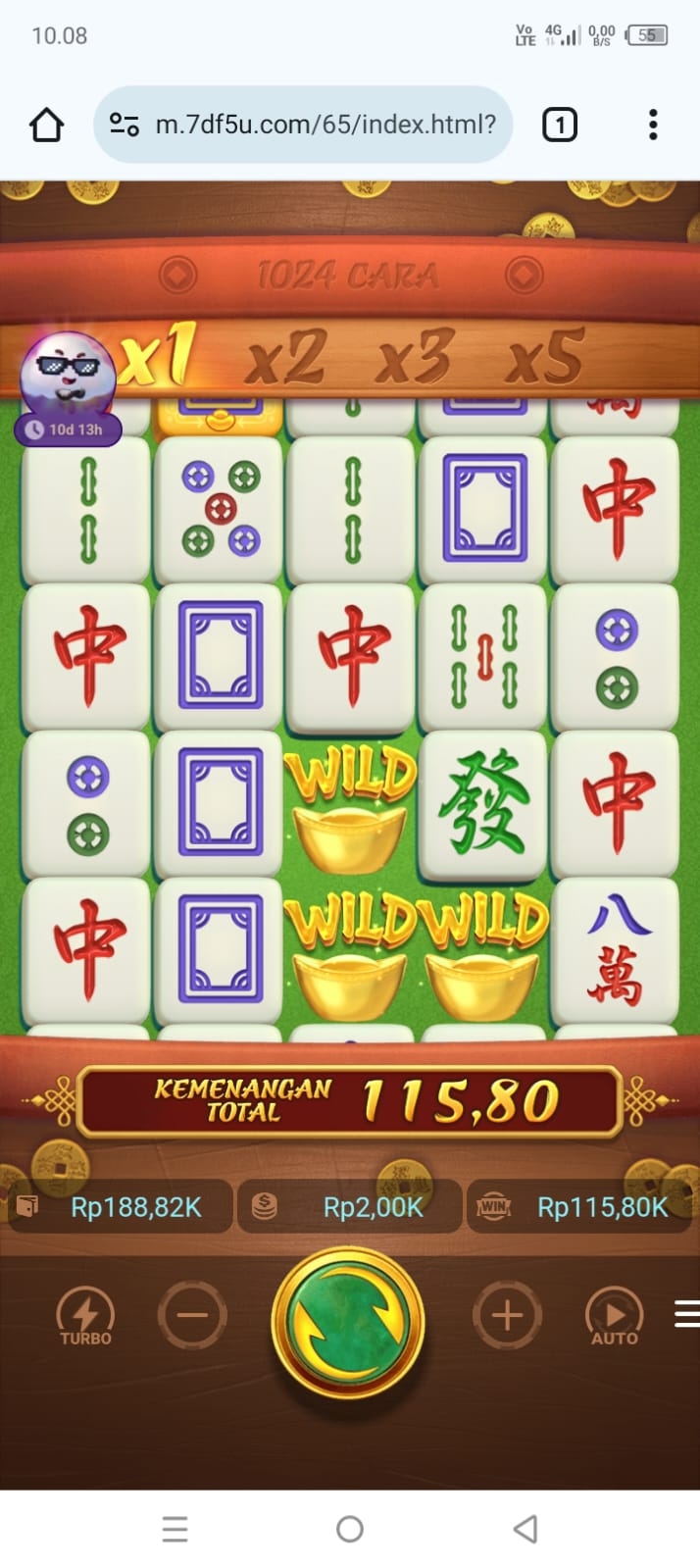This screenshot has width=700, height=1568.
Task: Open recent apps from navigation bar
Action: click(175, 1528)
